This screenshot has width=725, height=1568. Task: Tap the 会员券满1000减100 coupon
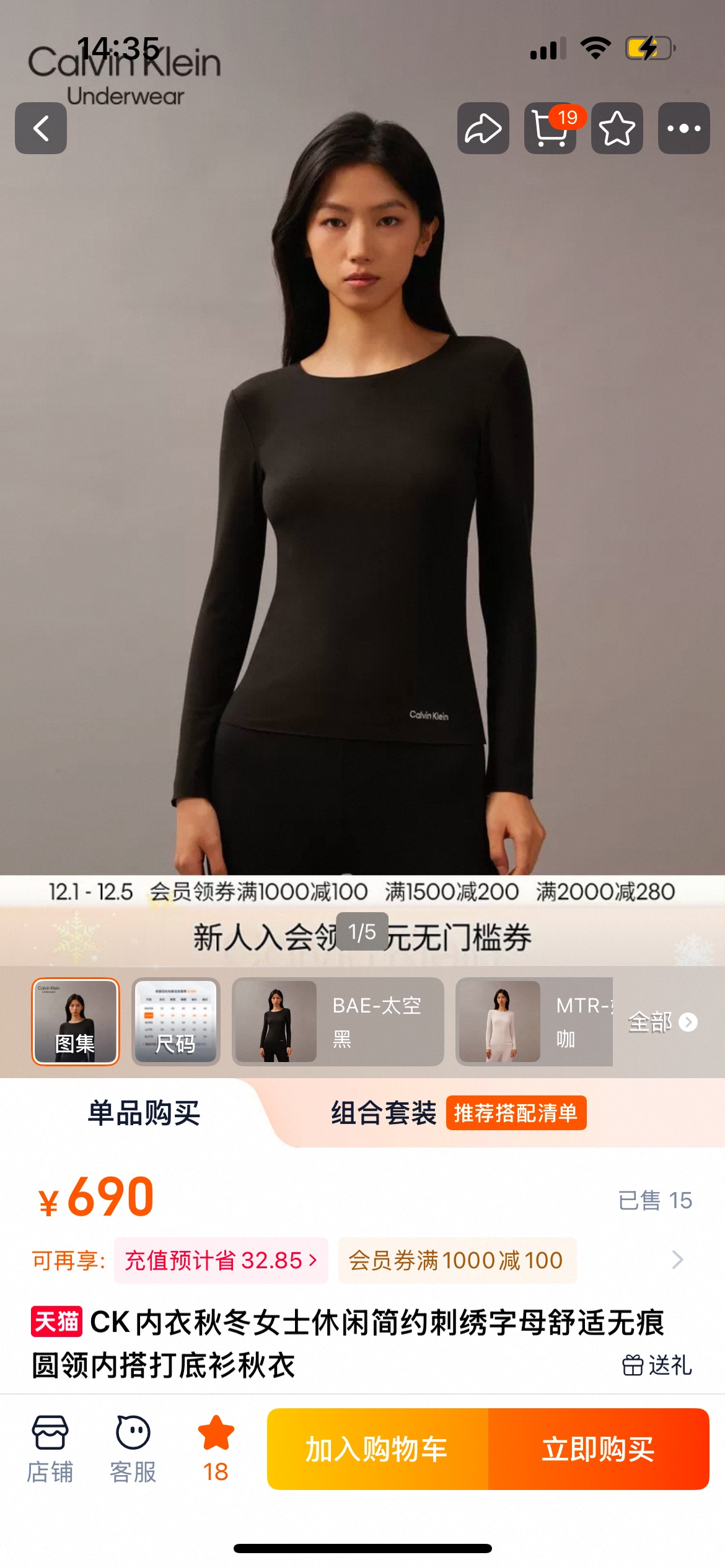[457, 1260]
